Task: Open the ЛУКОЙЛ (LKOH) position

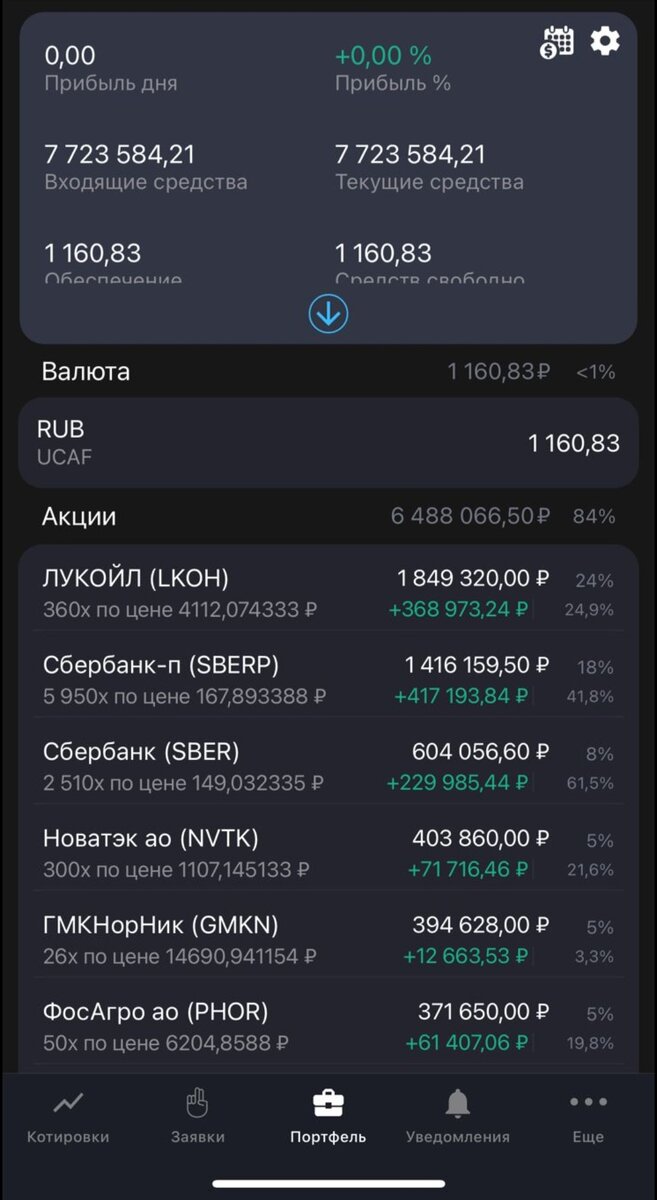Action: click(328, 593)
